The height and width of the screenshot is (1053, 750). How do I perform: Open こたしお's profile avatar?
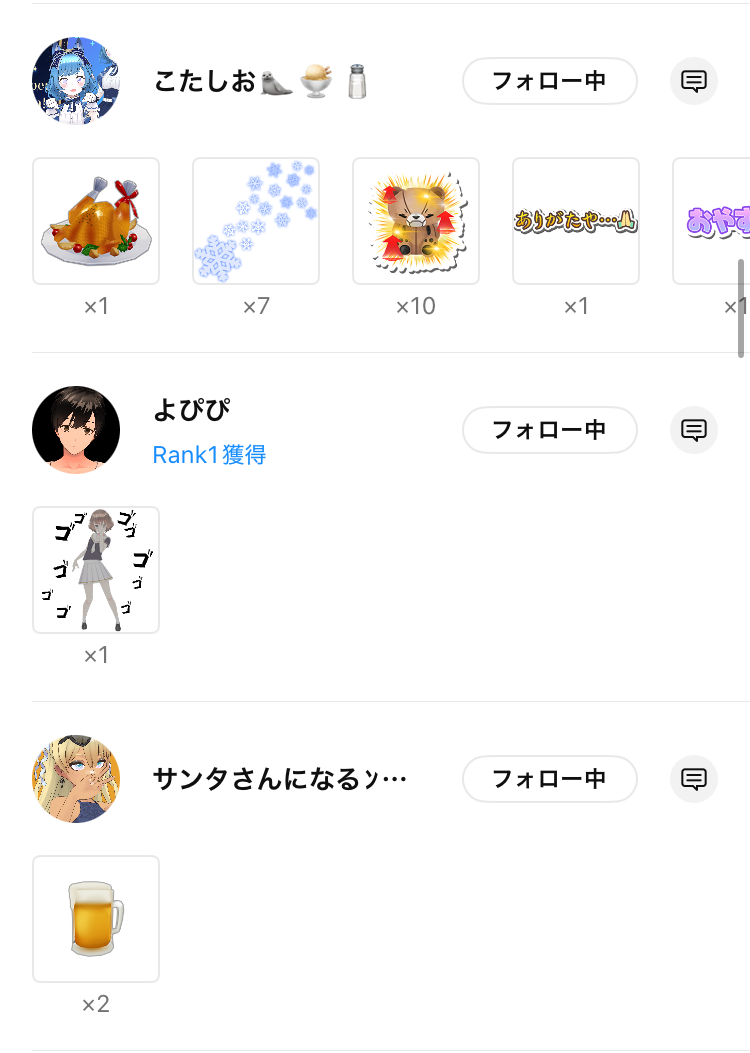pos(76,81)
